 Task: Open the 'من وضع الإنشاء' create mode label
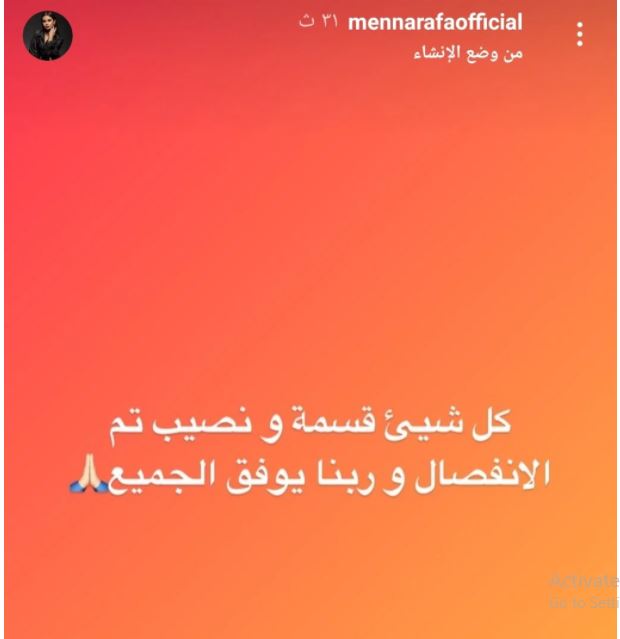(468, 53)
